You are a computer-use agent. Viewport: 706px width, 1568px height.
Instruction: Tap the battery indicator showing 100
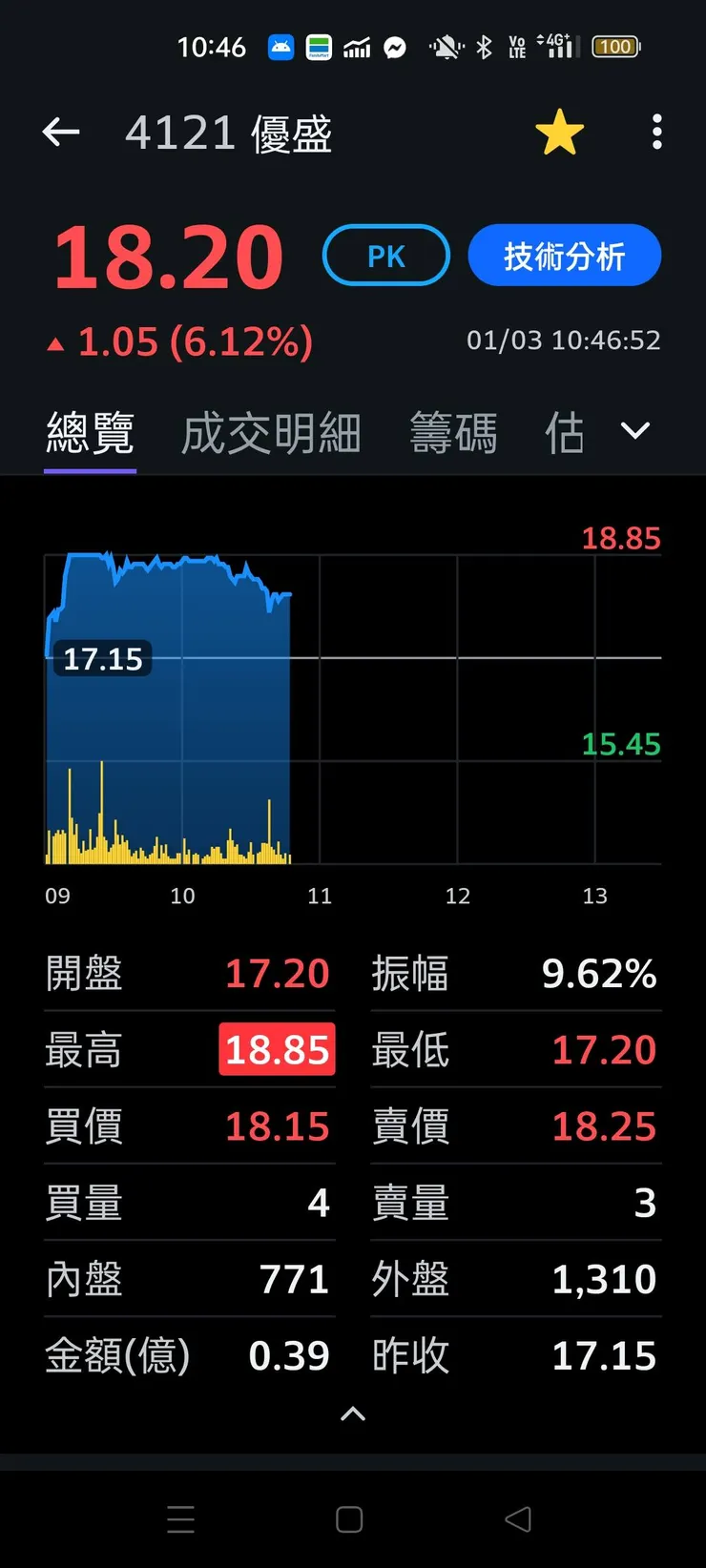coord(615,47)
